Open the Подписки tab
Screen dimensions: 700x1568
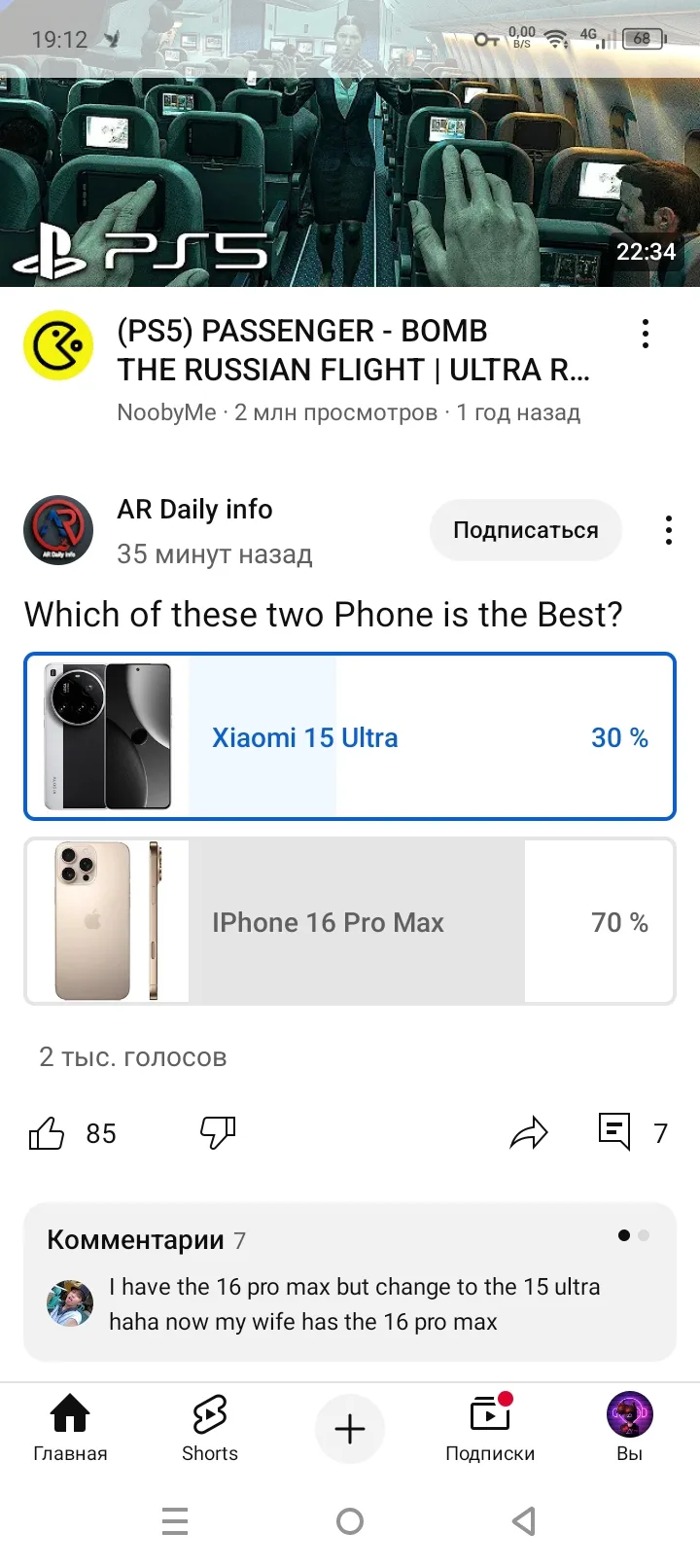click(490, 1427)
